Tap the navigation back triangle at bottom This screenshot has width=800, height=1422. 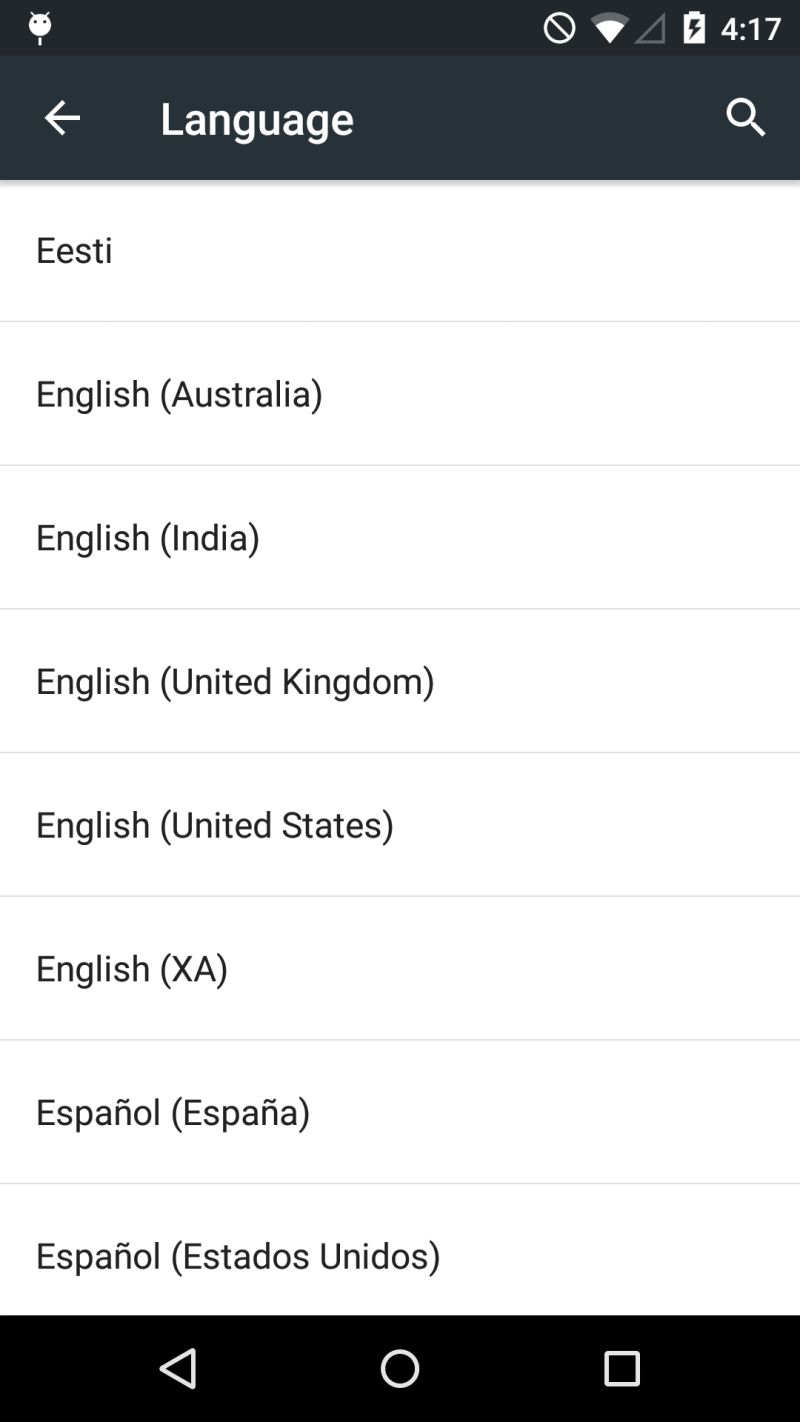click(x=178, y=1368)
